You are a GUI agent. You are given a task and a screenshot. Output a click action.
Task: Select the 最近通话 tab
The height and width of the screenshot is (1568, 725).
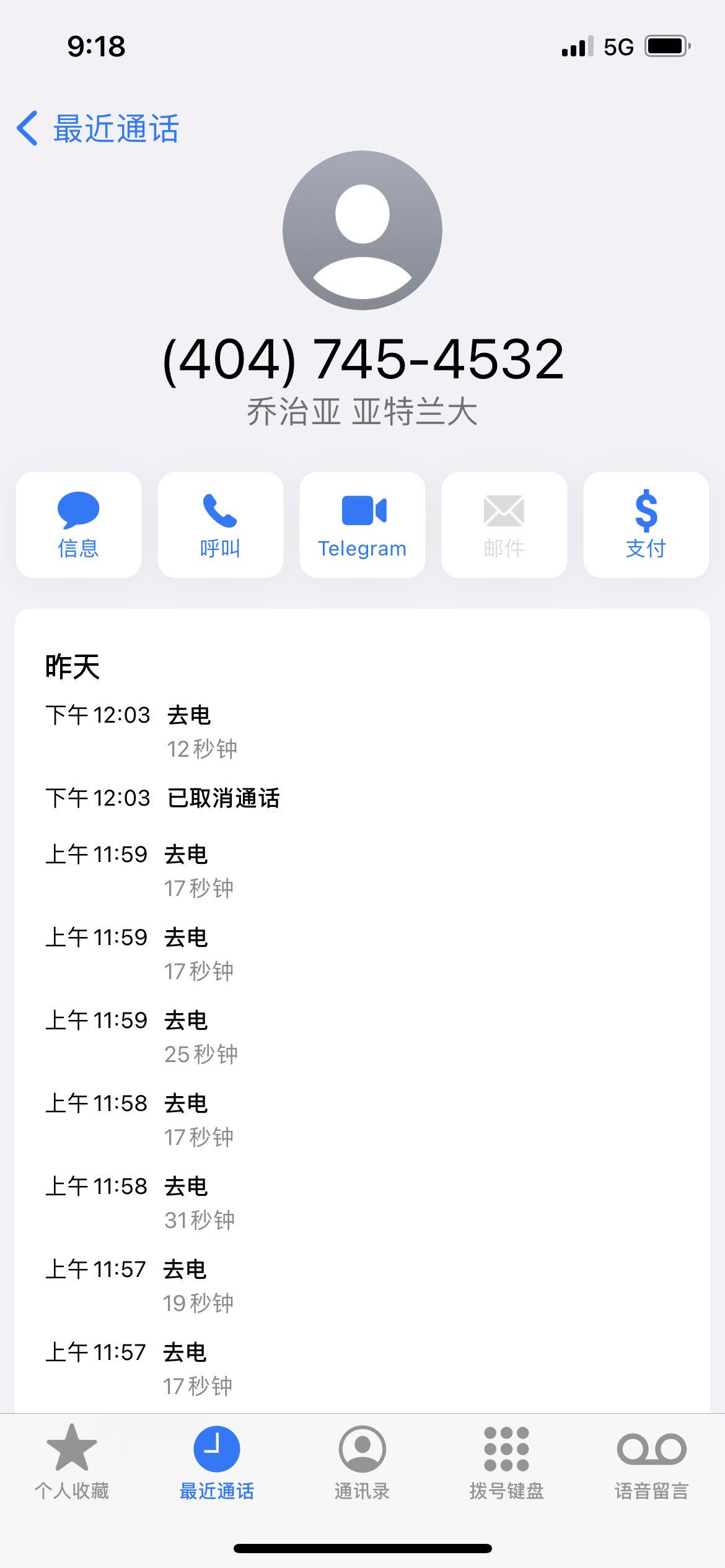coord(217,1461)
